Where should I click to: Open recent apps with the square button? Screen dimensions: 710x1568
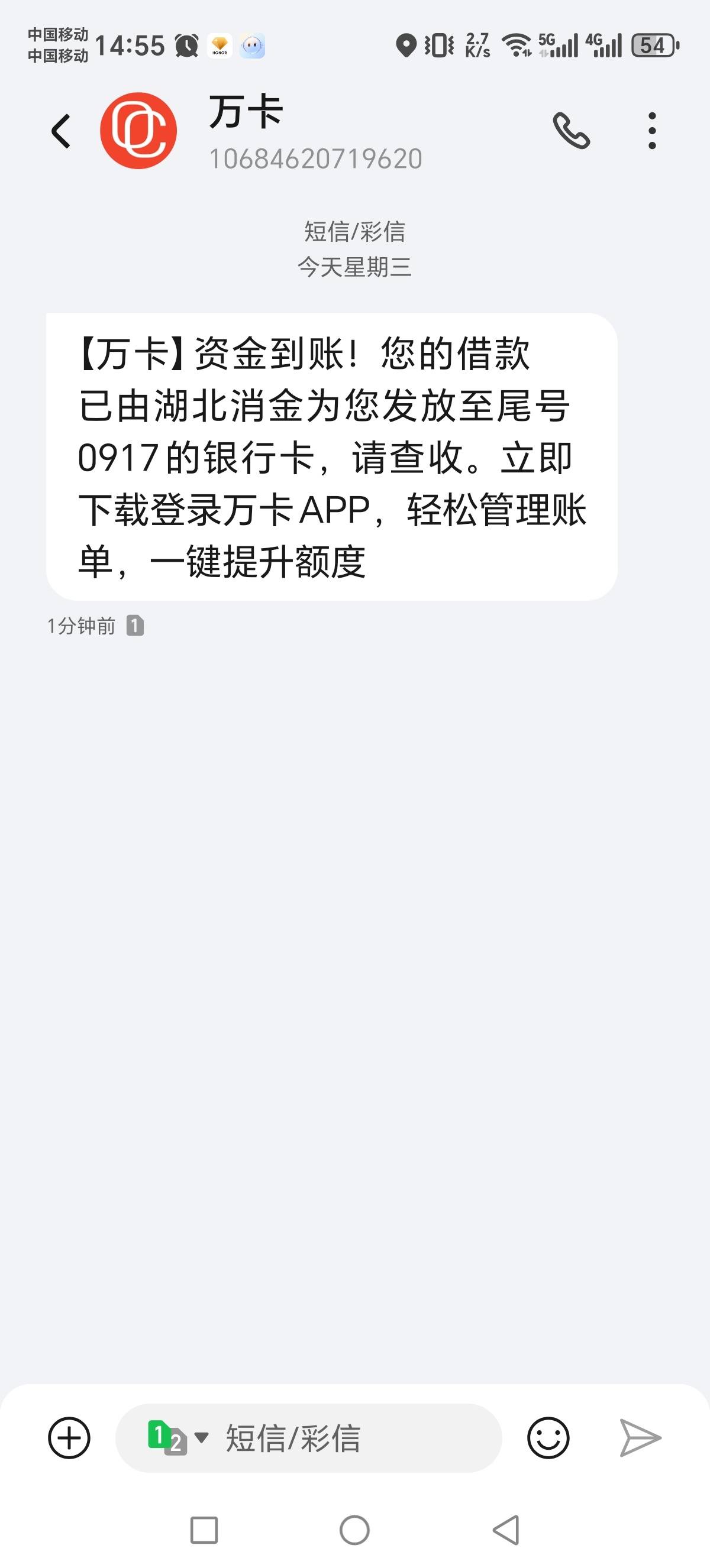click(x=204, y=1530)
